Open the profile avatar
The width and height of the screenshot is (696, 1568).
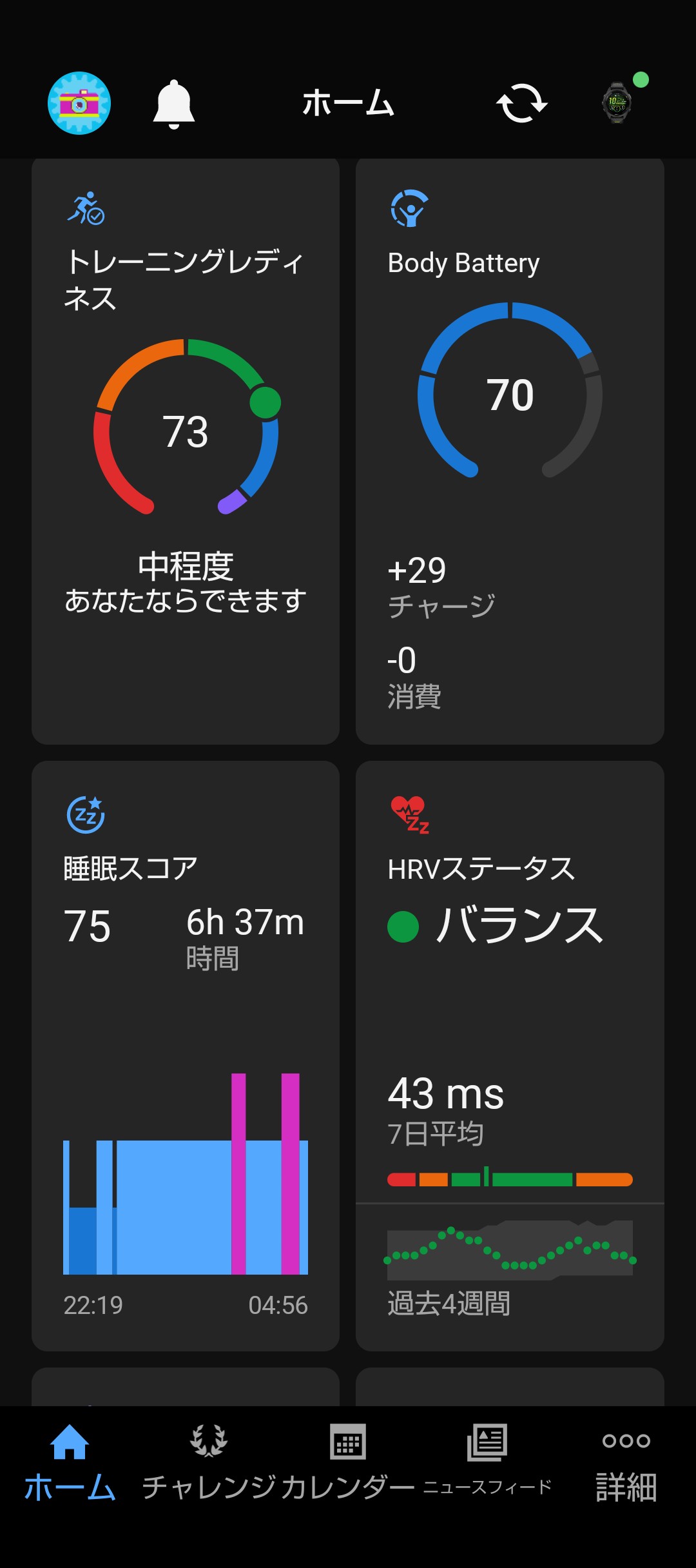[79, 103]
